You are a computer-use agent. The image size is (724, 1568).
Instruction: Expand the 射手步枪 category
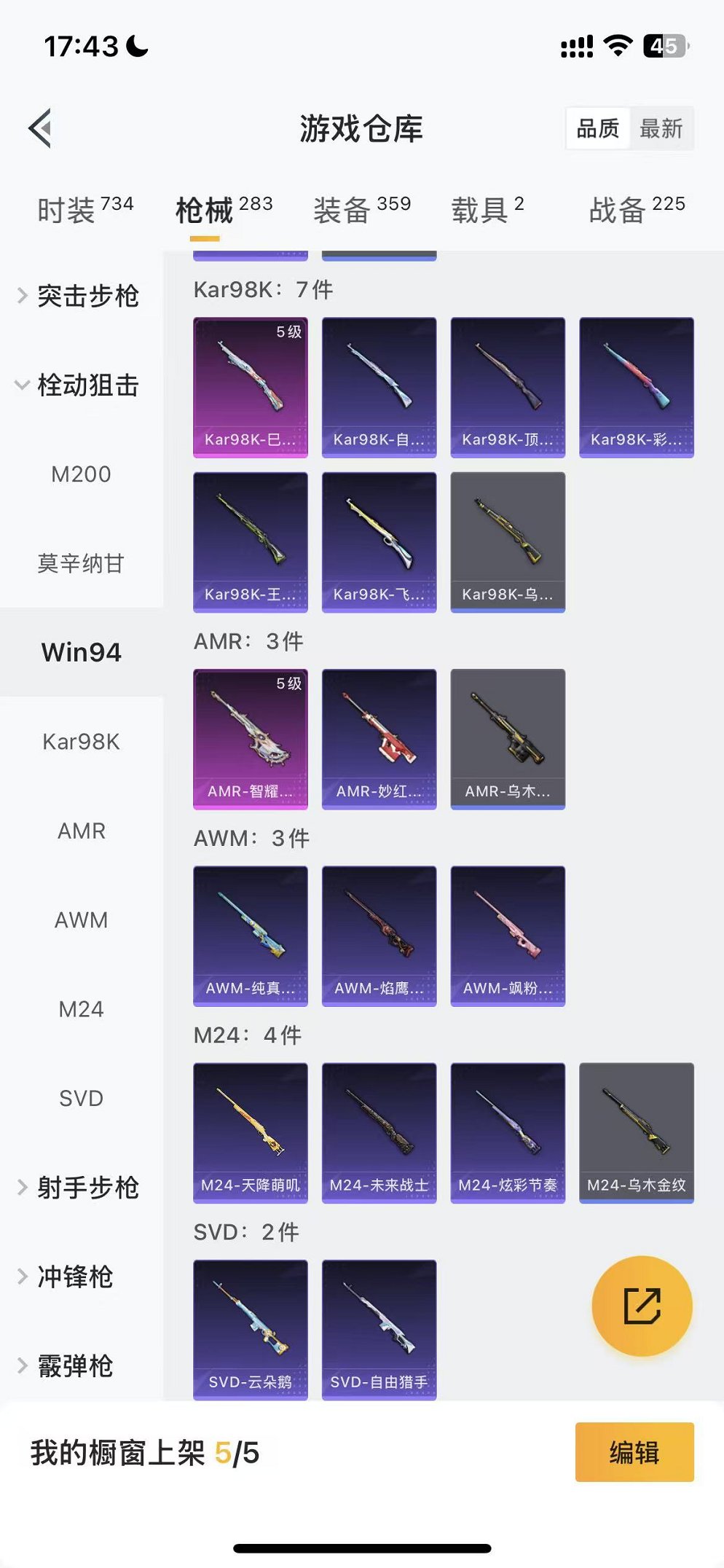[x=79, y=1188]
